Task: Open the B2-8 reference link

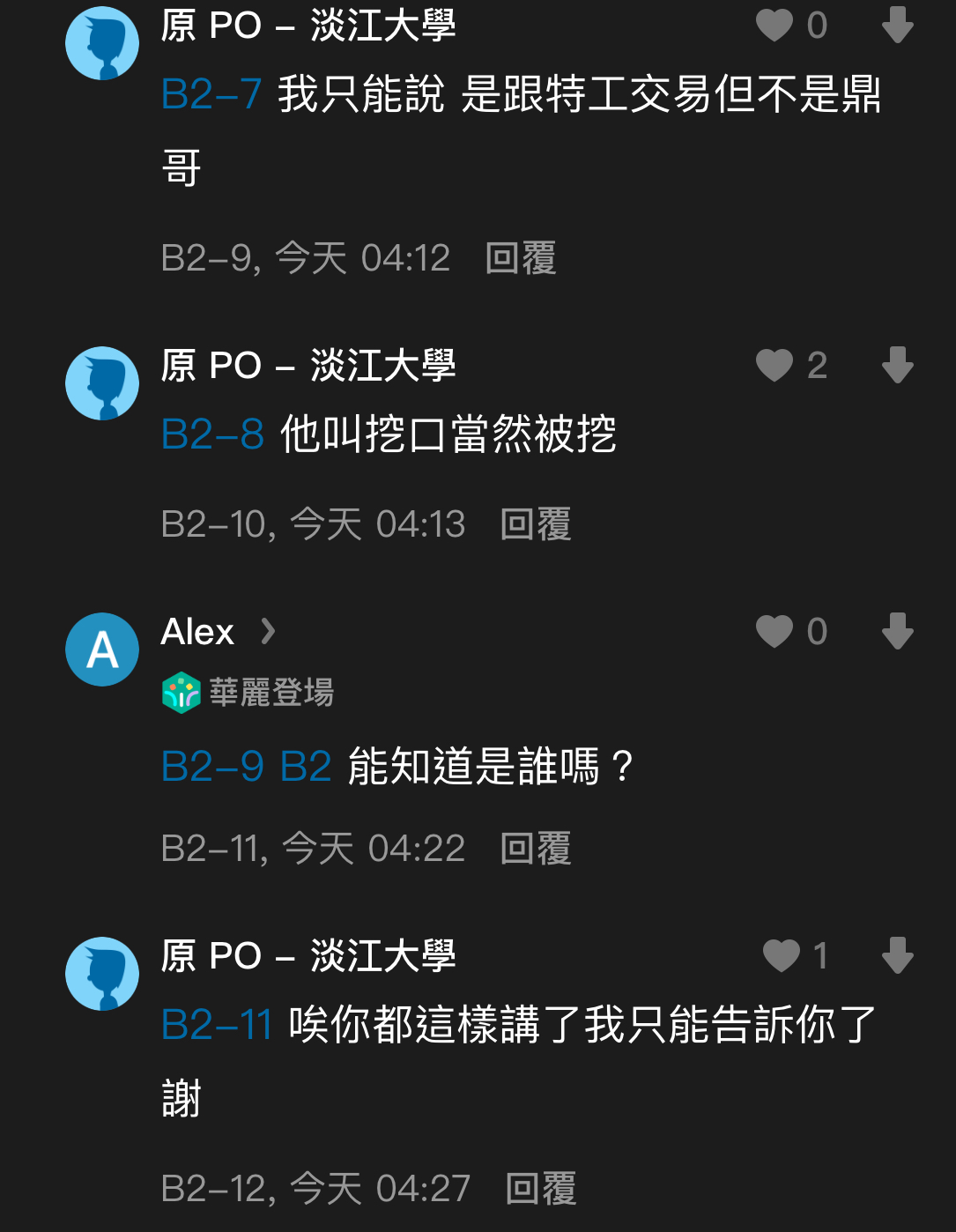Action: (x=212, y=434)
